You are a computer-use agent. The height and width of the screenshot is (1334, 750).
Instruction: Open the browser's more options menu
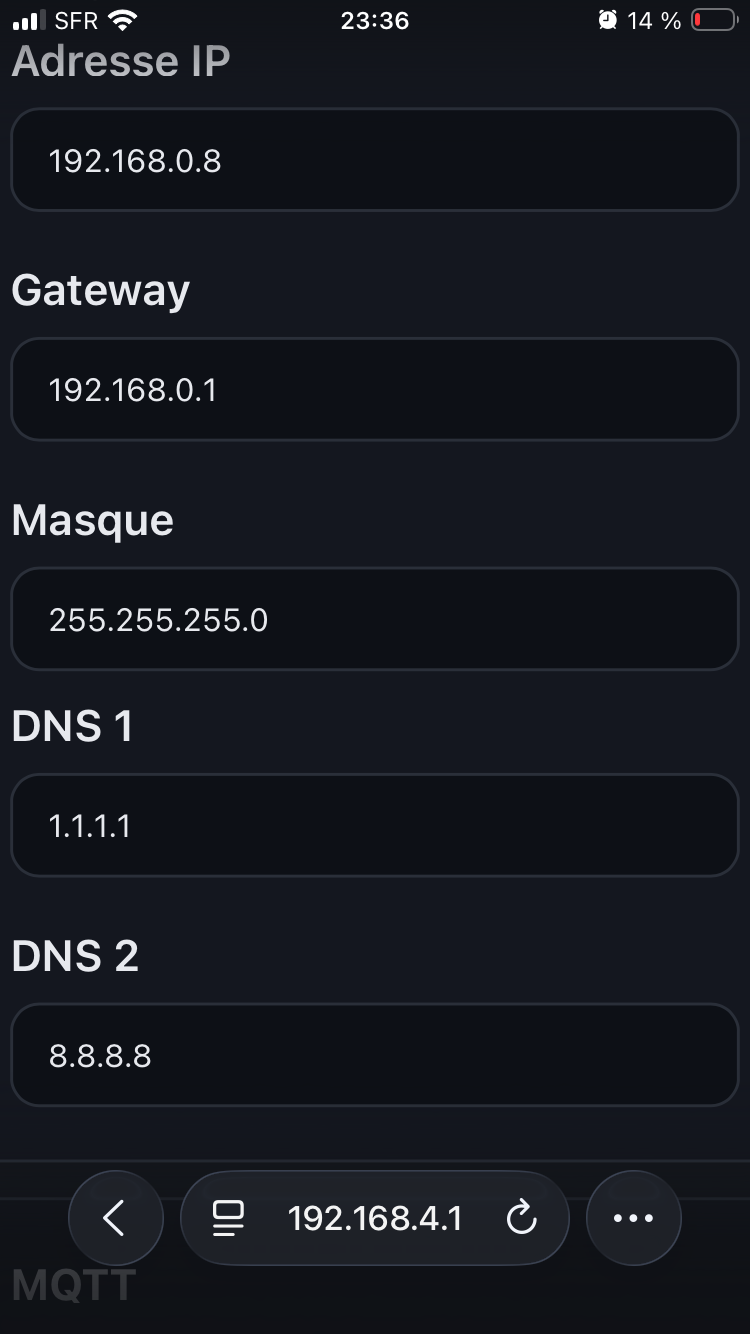click(x=633, y=1218)
